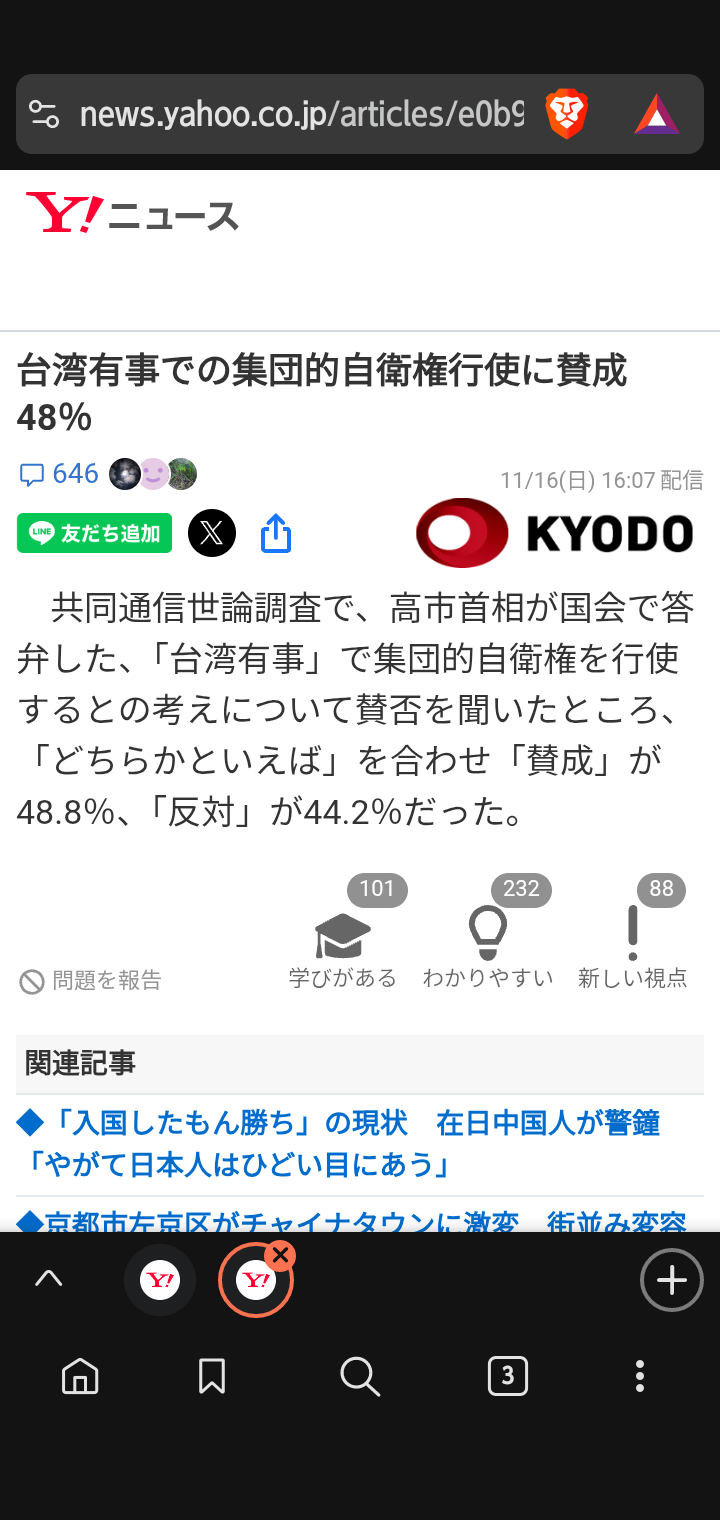
Task: Open the share sheet icon
Action: (x=275, y=534)
